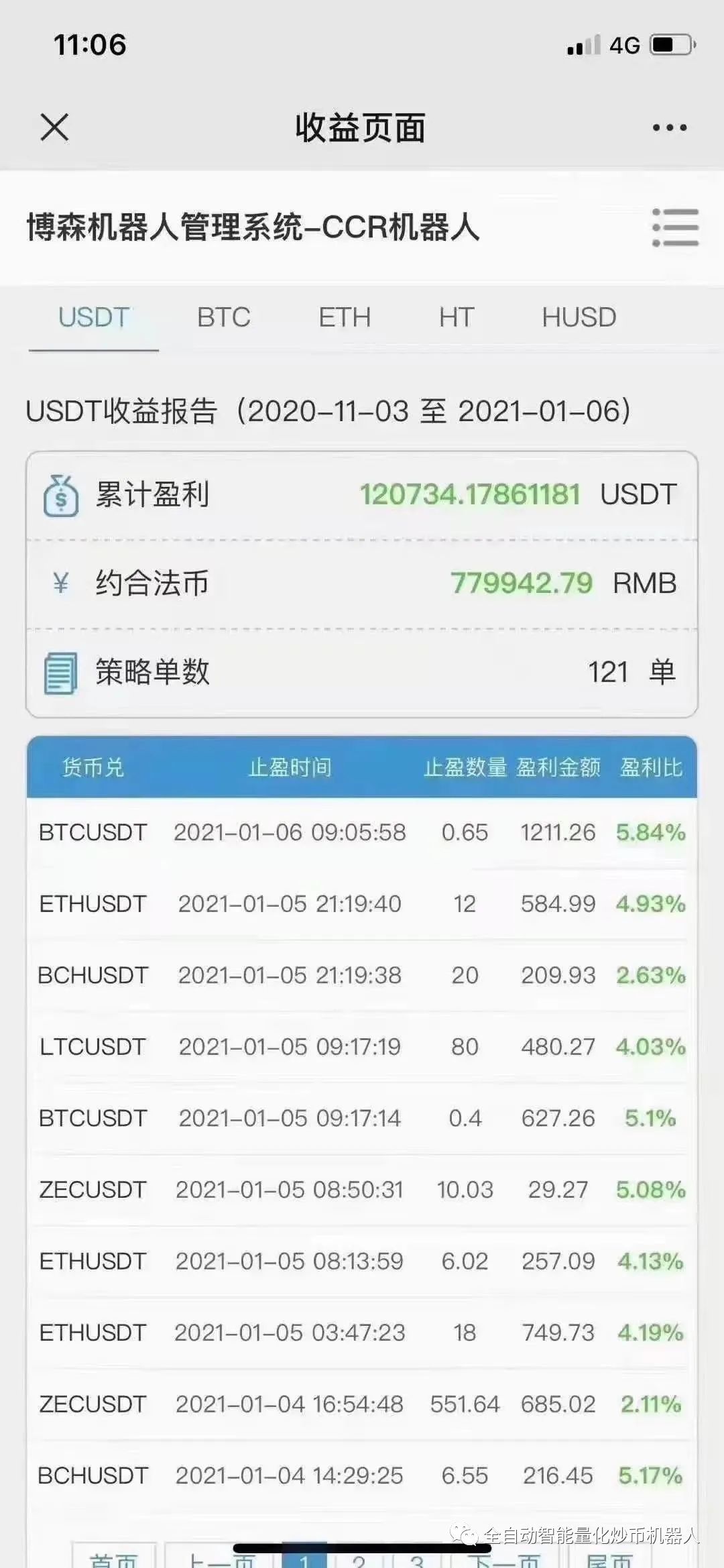Select the ZECUSDT row dated 2021-01-04
The image size is (724, 1568).
pyautogui.click(x=362, y=1404)
